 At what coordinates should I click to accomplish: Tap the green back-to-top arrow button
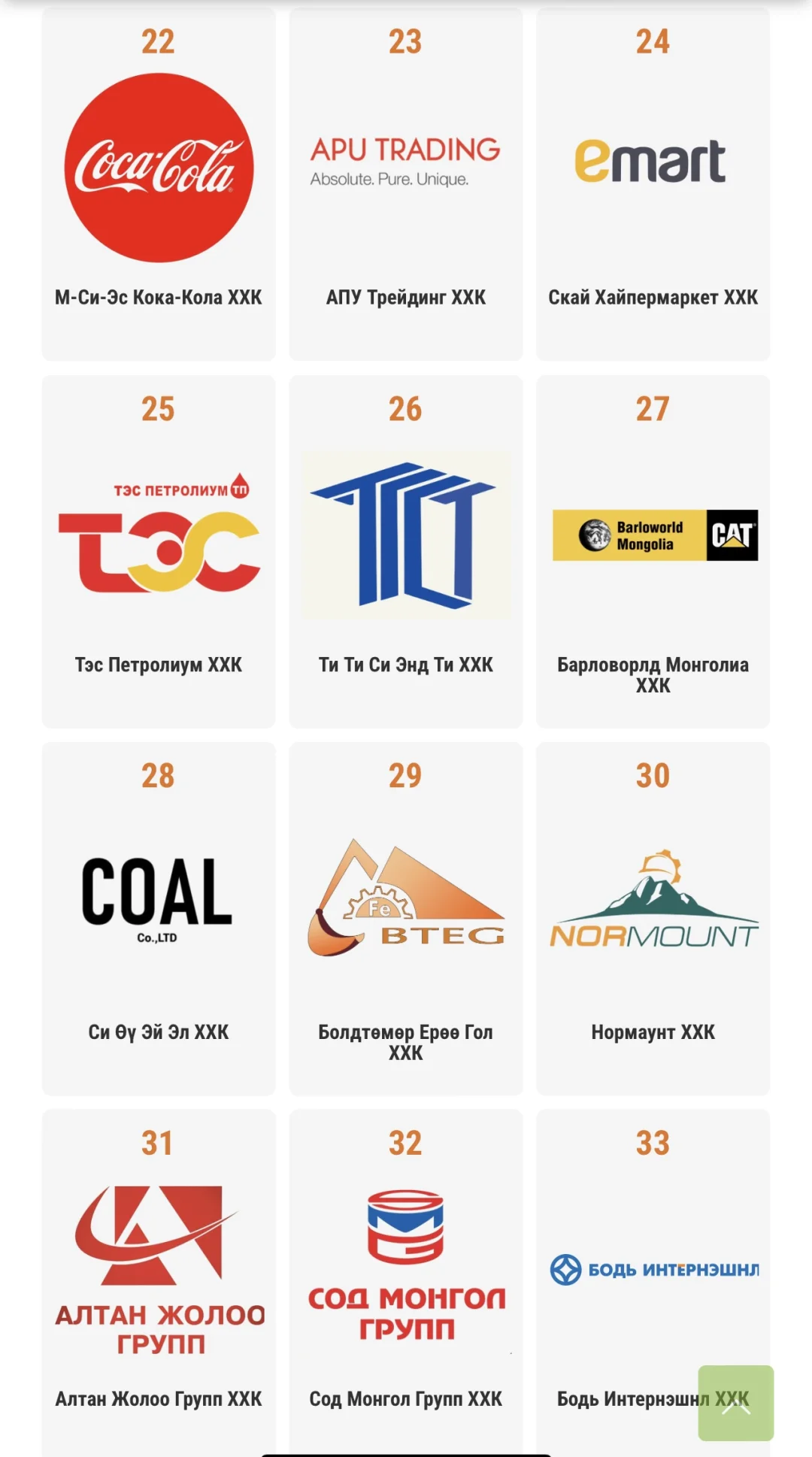coord(735,1403)
